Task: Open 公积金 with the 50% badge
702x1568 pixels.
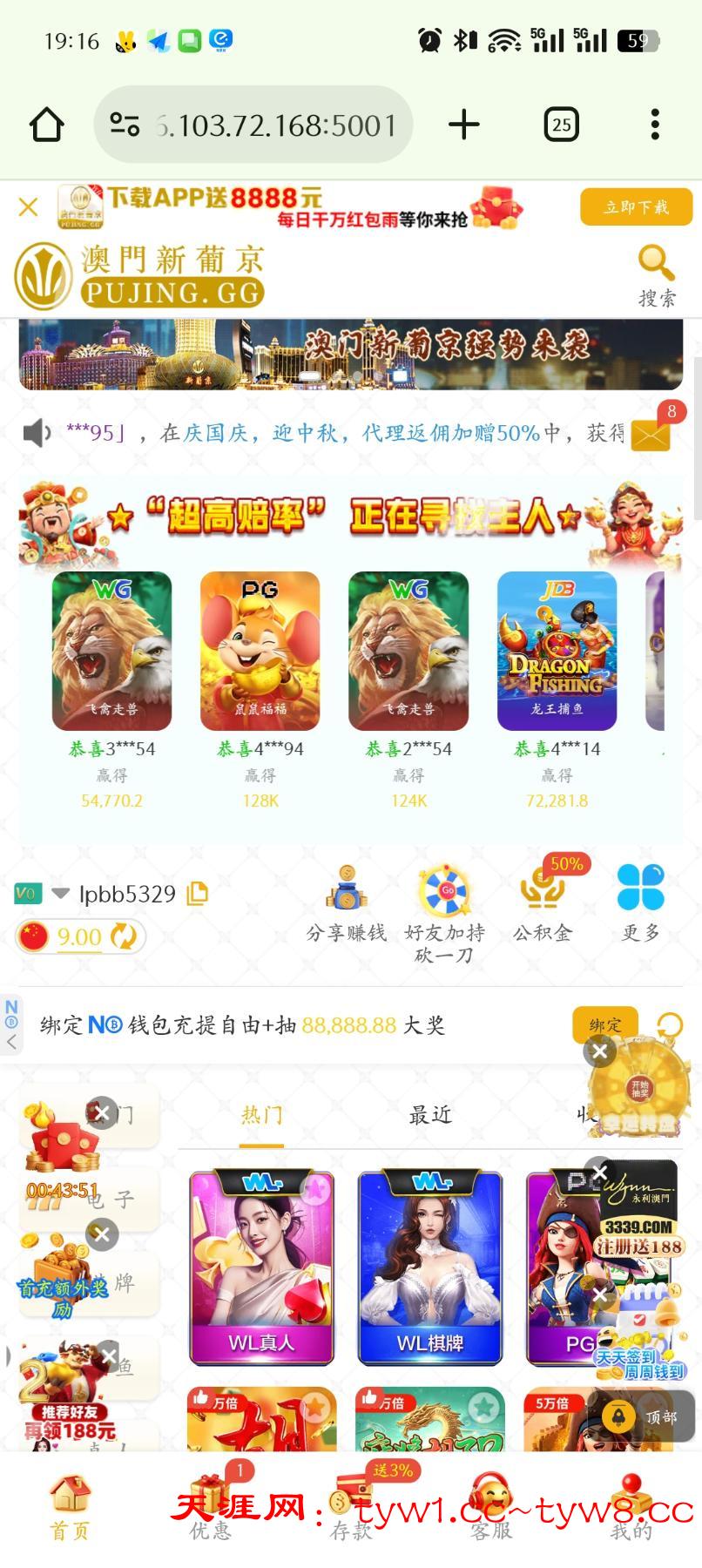Action: click(x=542, y=906)
